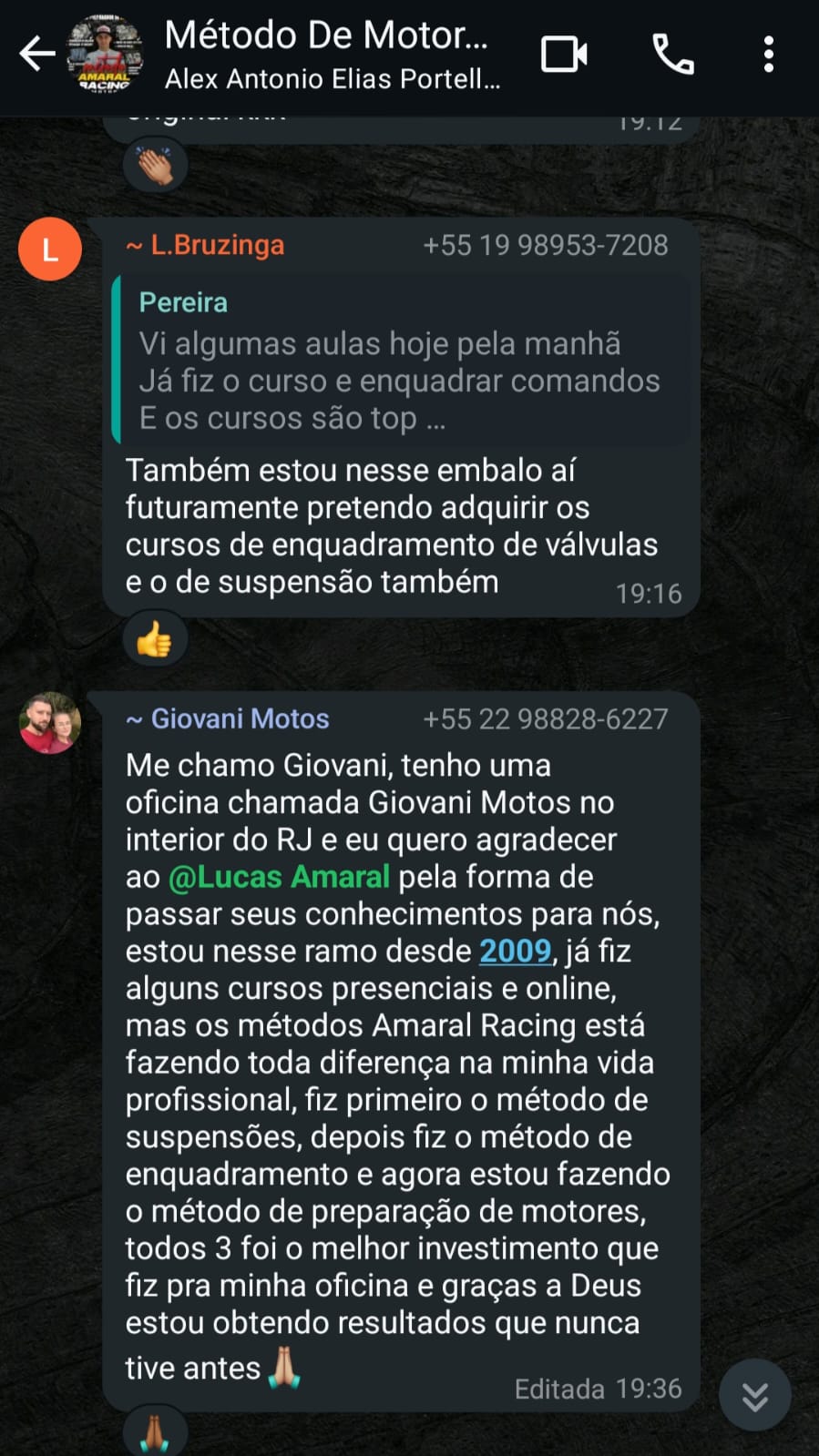
Task: Open Giovani Motos' profile photo
Action: click(50, 723)
